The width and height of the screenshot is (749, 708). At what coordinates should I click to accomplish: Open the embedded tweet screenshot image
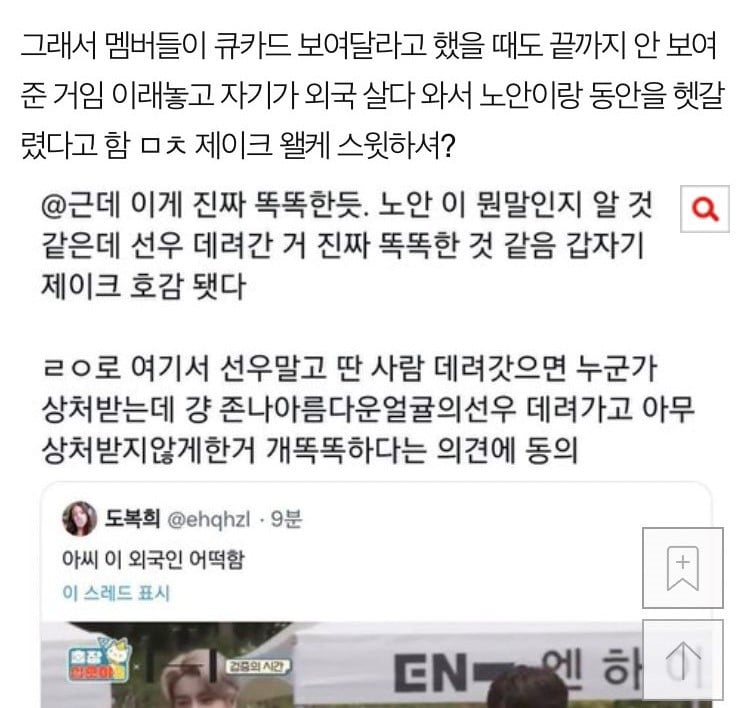point(340,600)
